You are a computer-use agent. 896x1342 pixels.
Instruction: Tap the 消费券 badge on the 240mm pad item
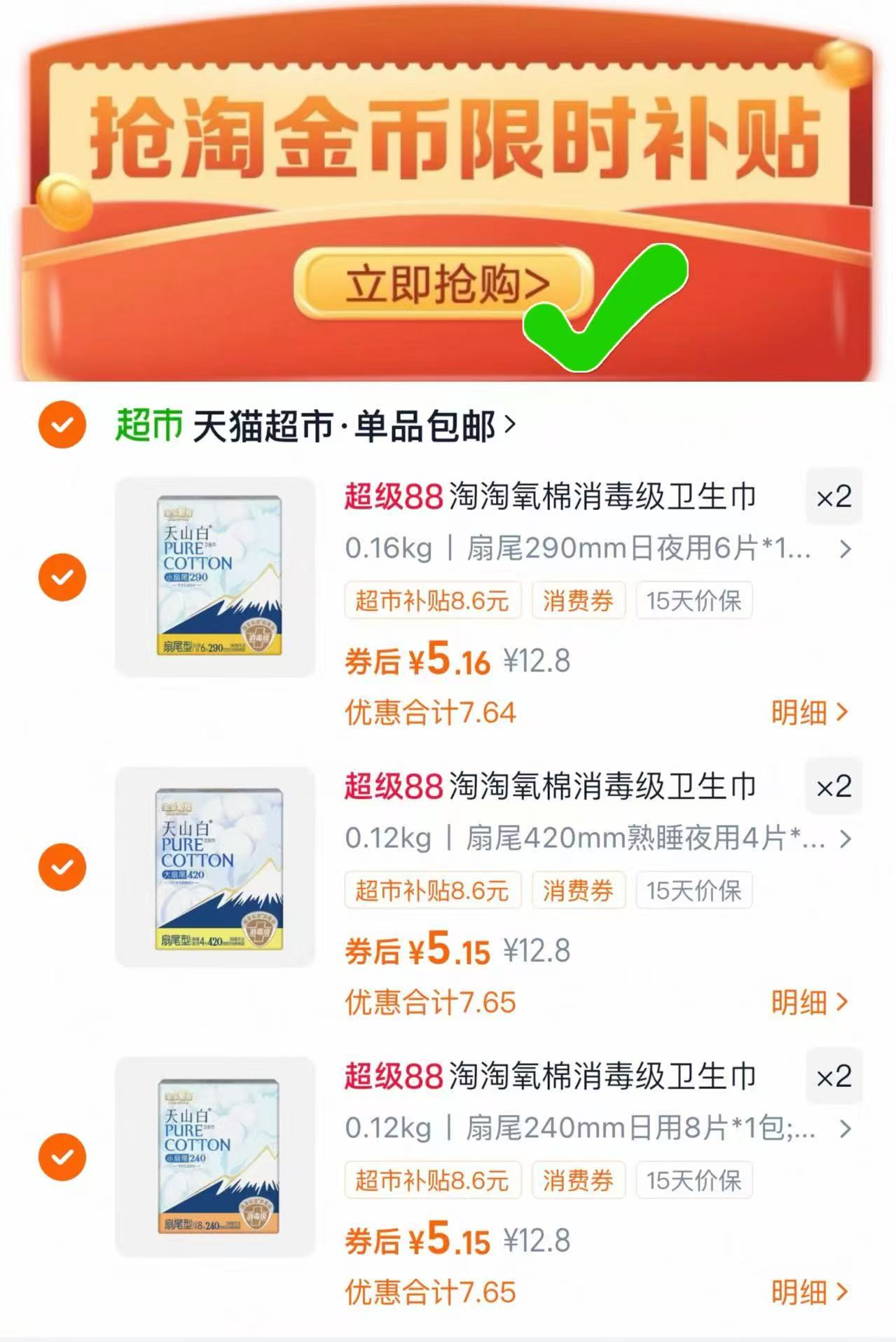coord(578,1180)
